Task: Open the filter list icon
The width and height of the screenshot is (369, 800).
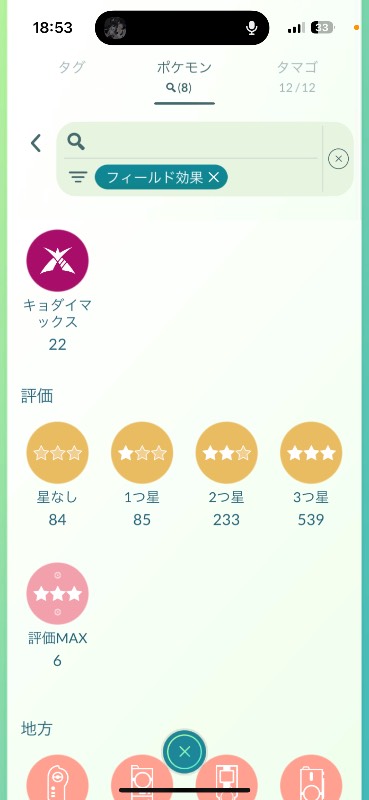Action: pos(78,178)
